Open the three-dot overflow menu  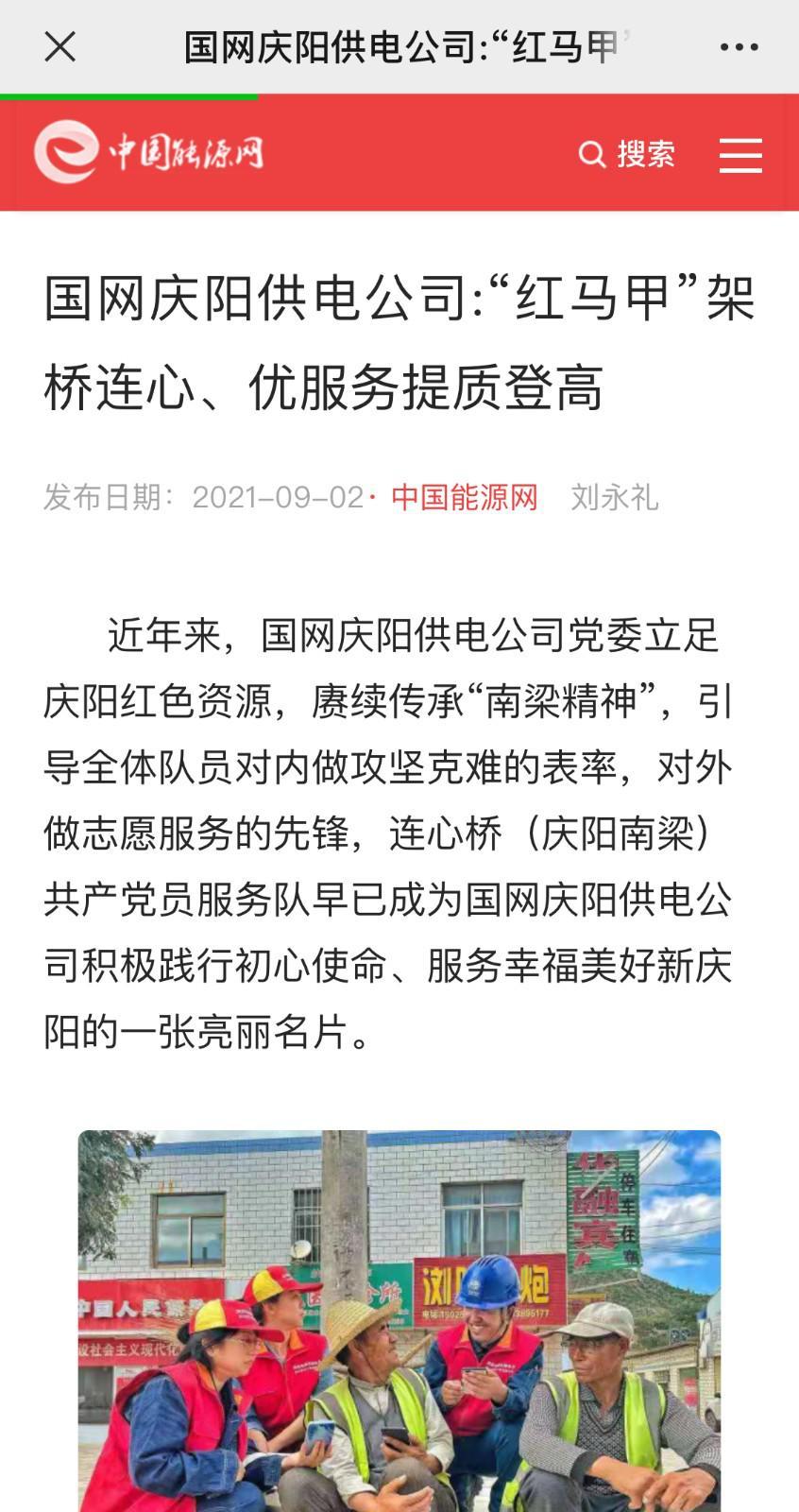[x=739, y=46]
